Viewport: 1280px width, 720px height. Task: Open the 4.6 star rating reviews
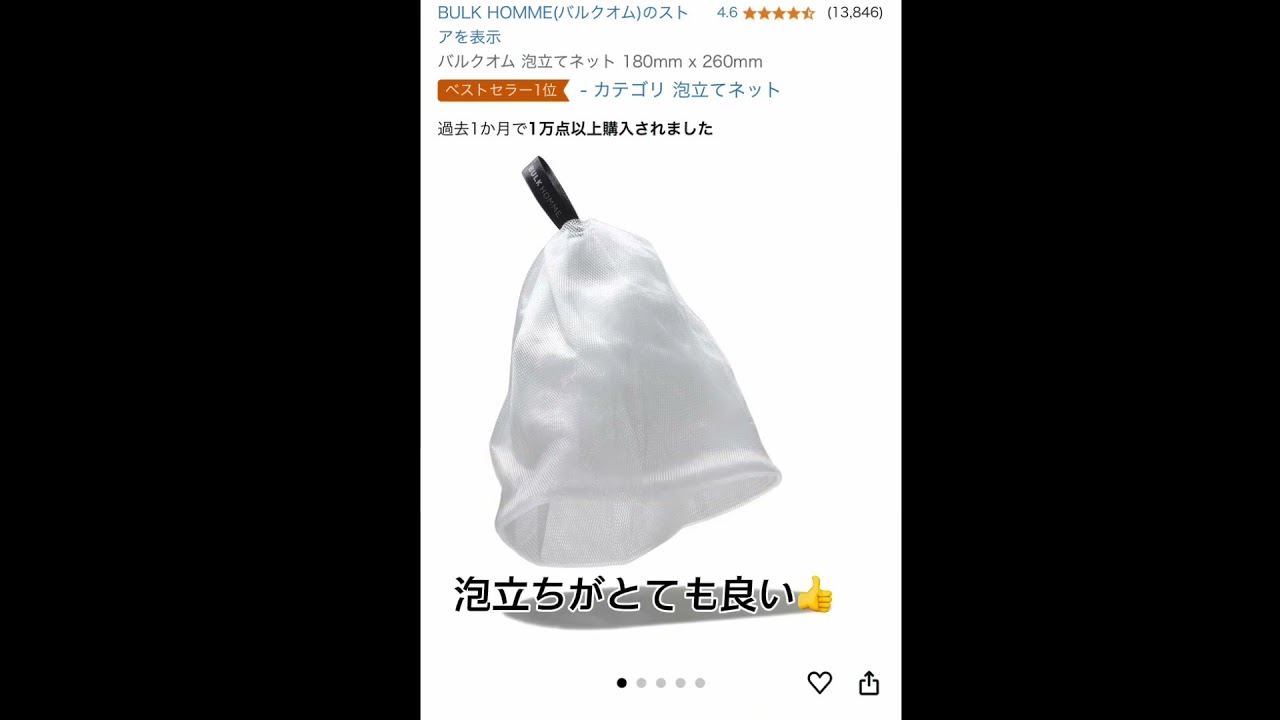point(778,13)
